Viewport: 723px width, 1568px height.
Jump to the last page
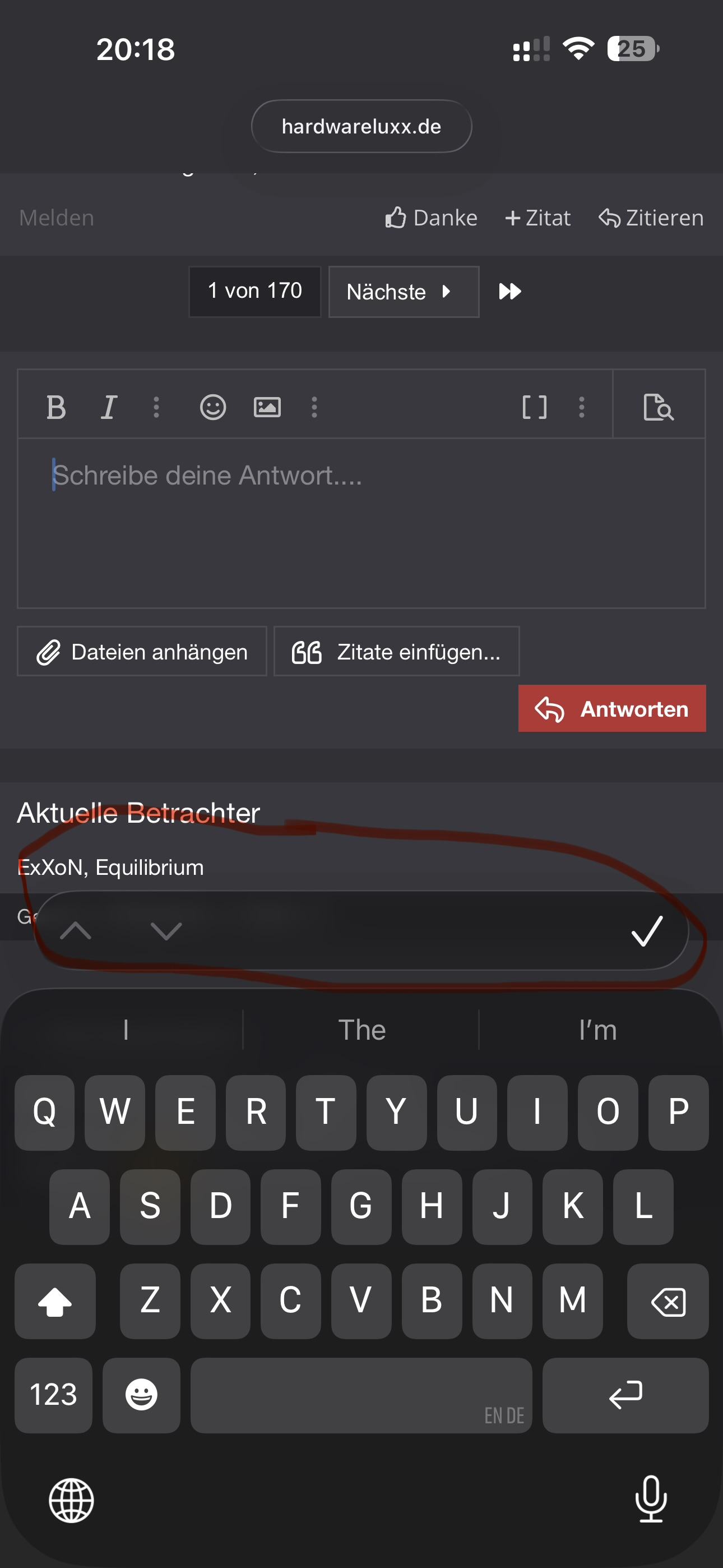pyautogui.click(x=510, y=292)
